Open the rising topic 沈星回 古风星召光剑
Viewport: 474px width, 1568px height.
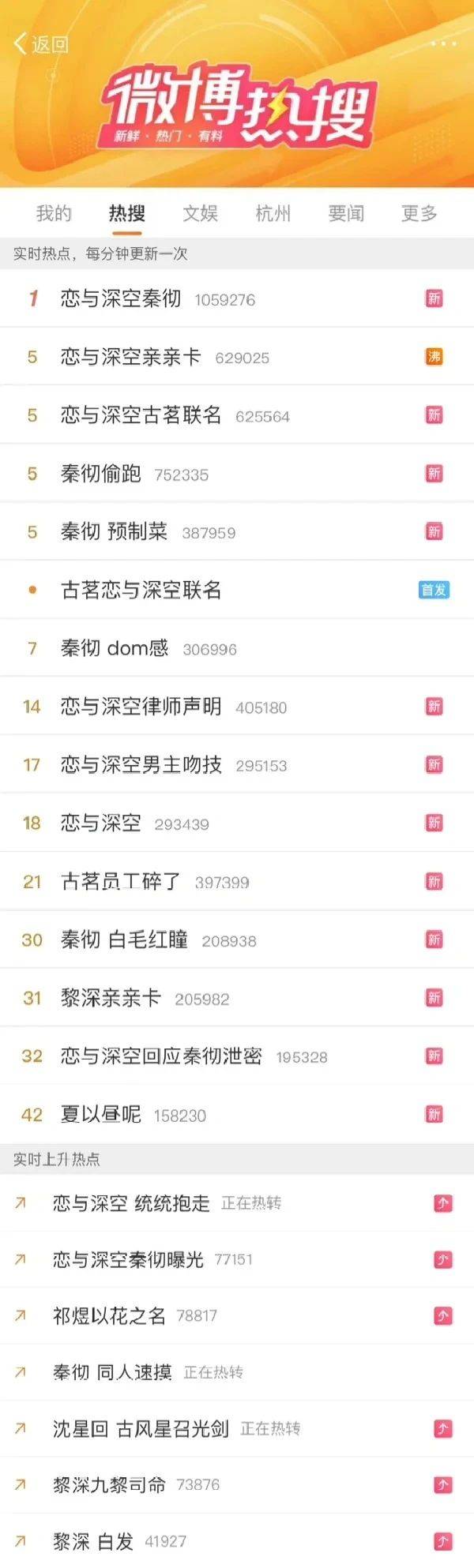coord(141,1428)
